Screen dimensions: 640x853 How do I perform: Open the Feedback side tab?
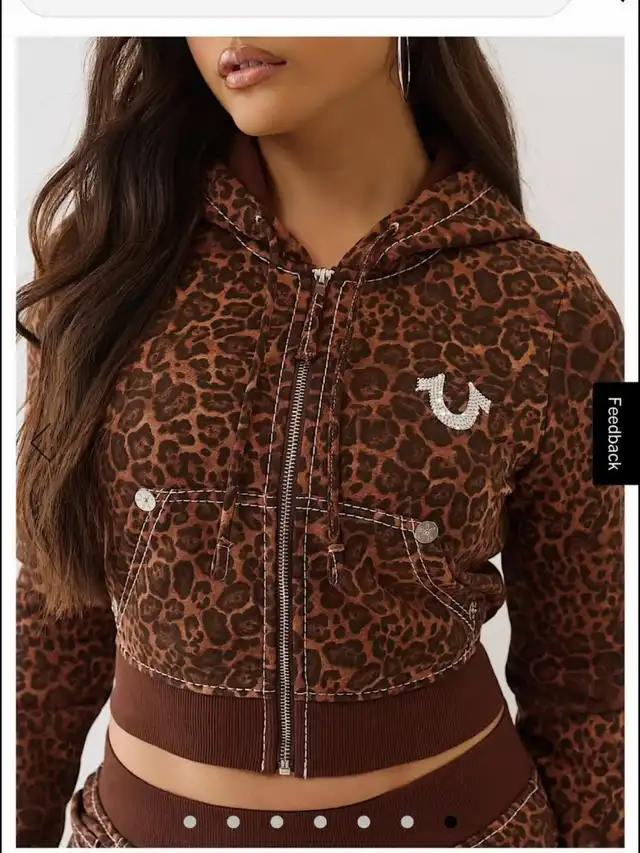click(x=615, y=434)
